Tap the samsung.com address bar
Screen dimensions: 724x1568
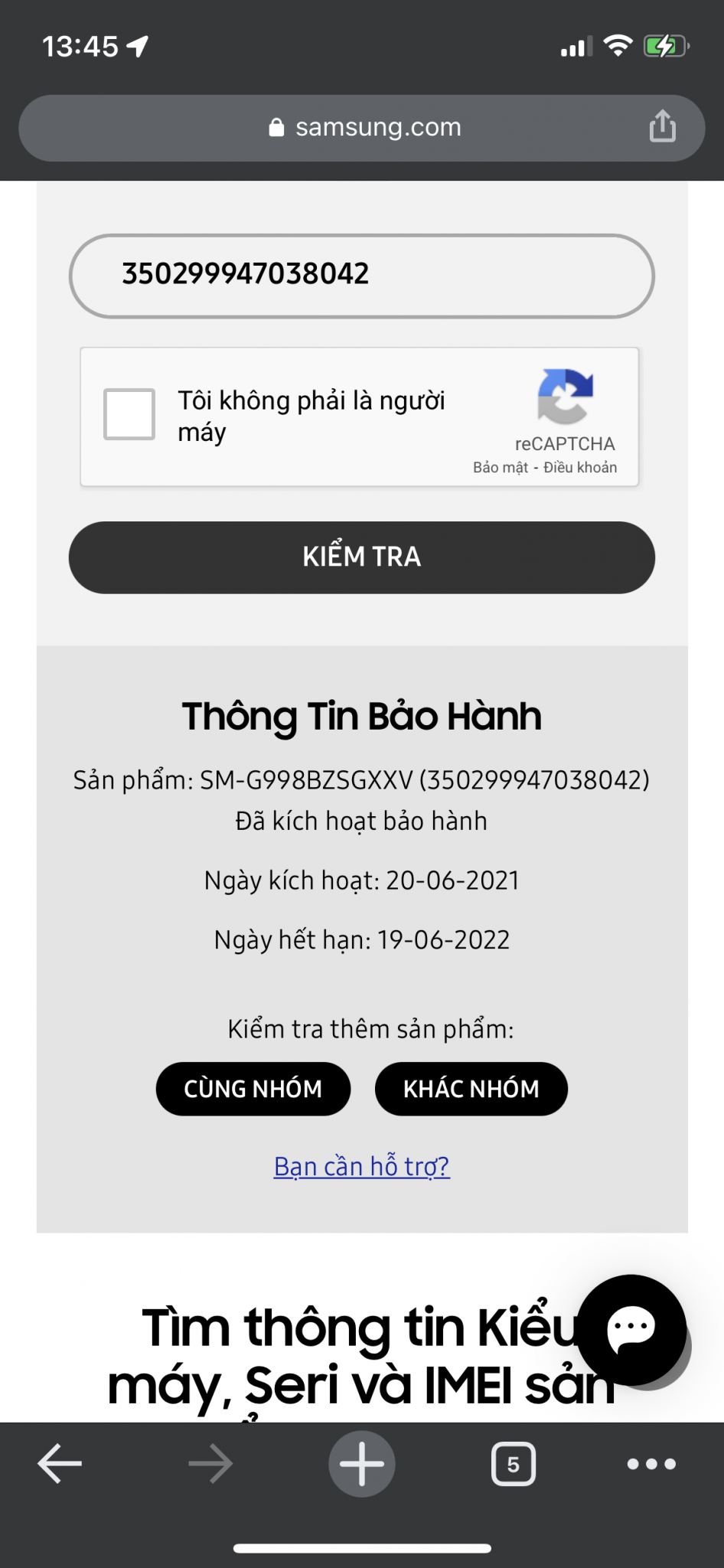pos(361,128)
